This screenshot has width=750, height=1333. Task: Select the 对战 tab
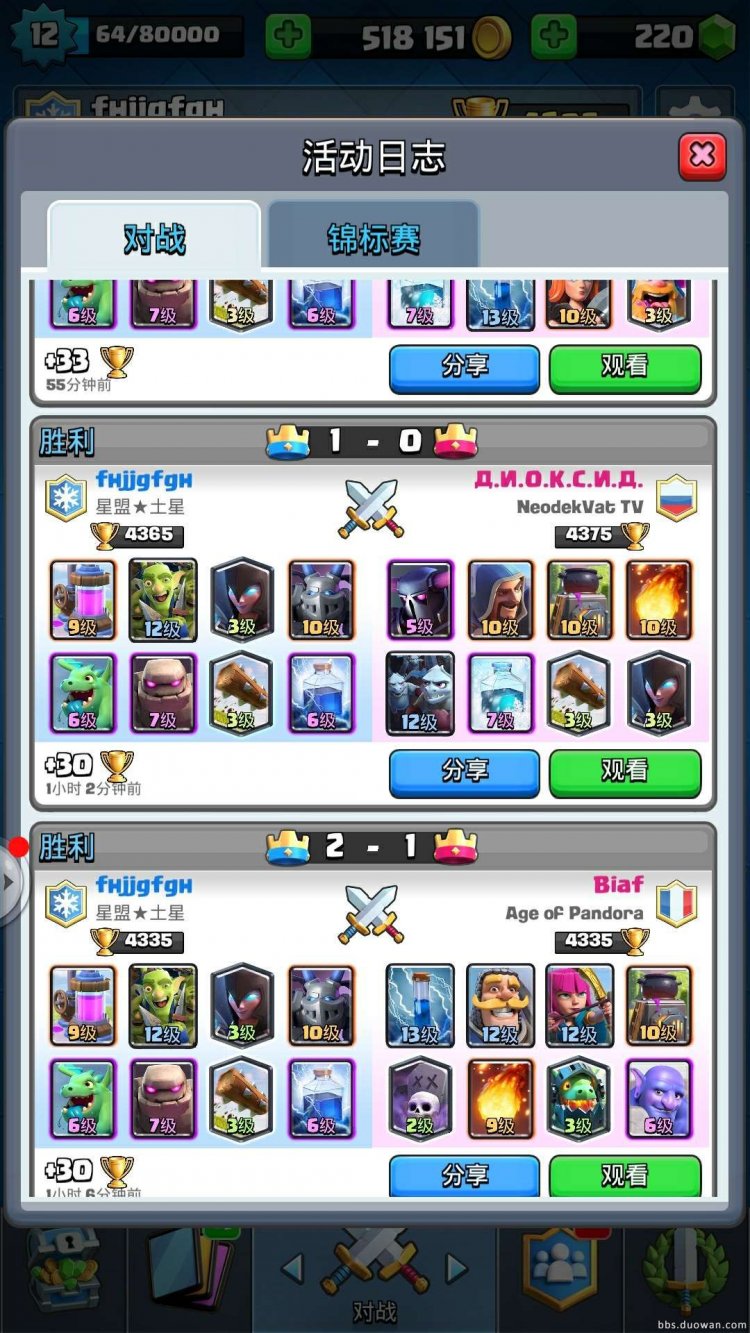coord(154,238)
